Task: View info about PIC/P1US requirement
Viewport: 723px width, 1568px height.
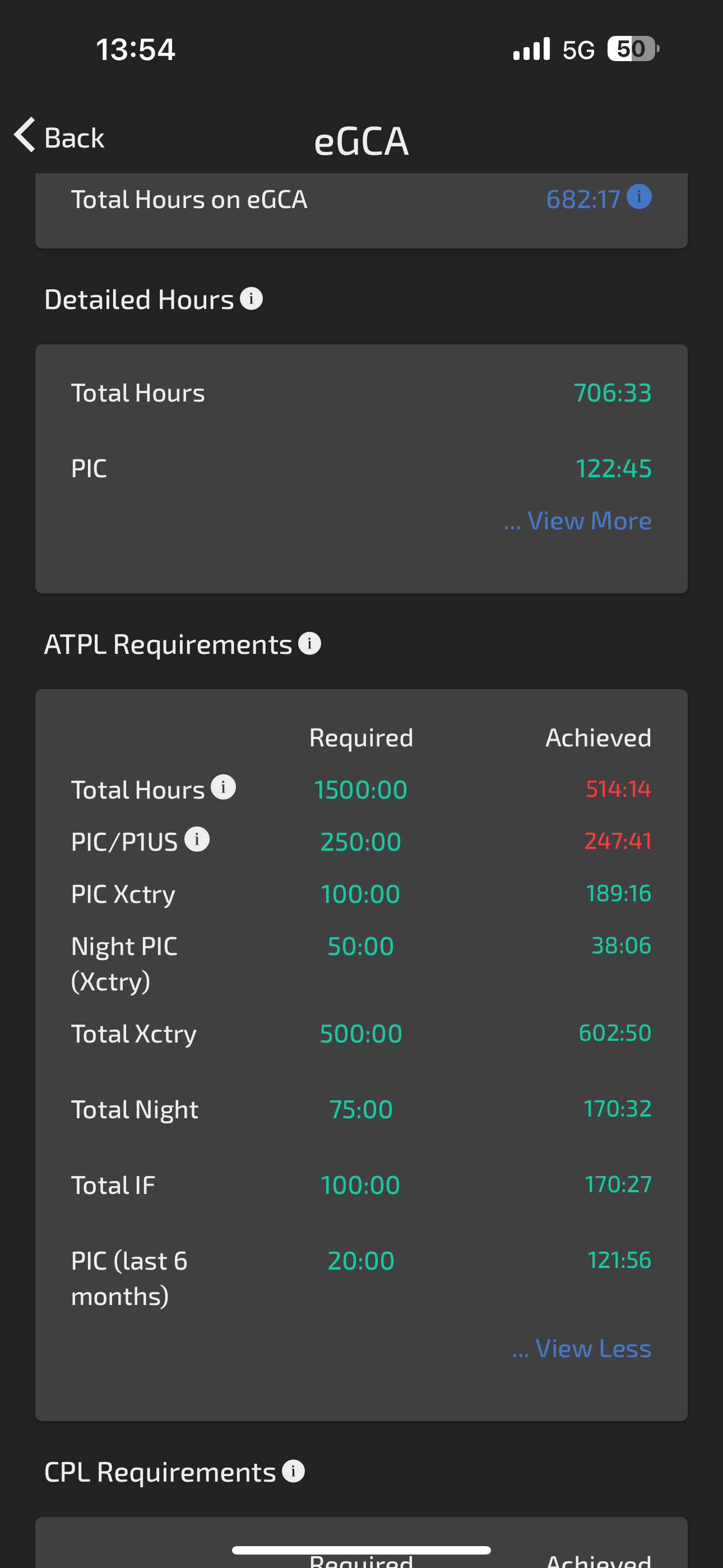Action: tap(197, 839)
